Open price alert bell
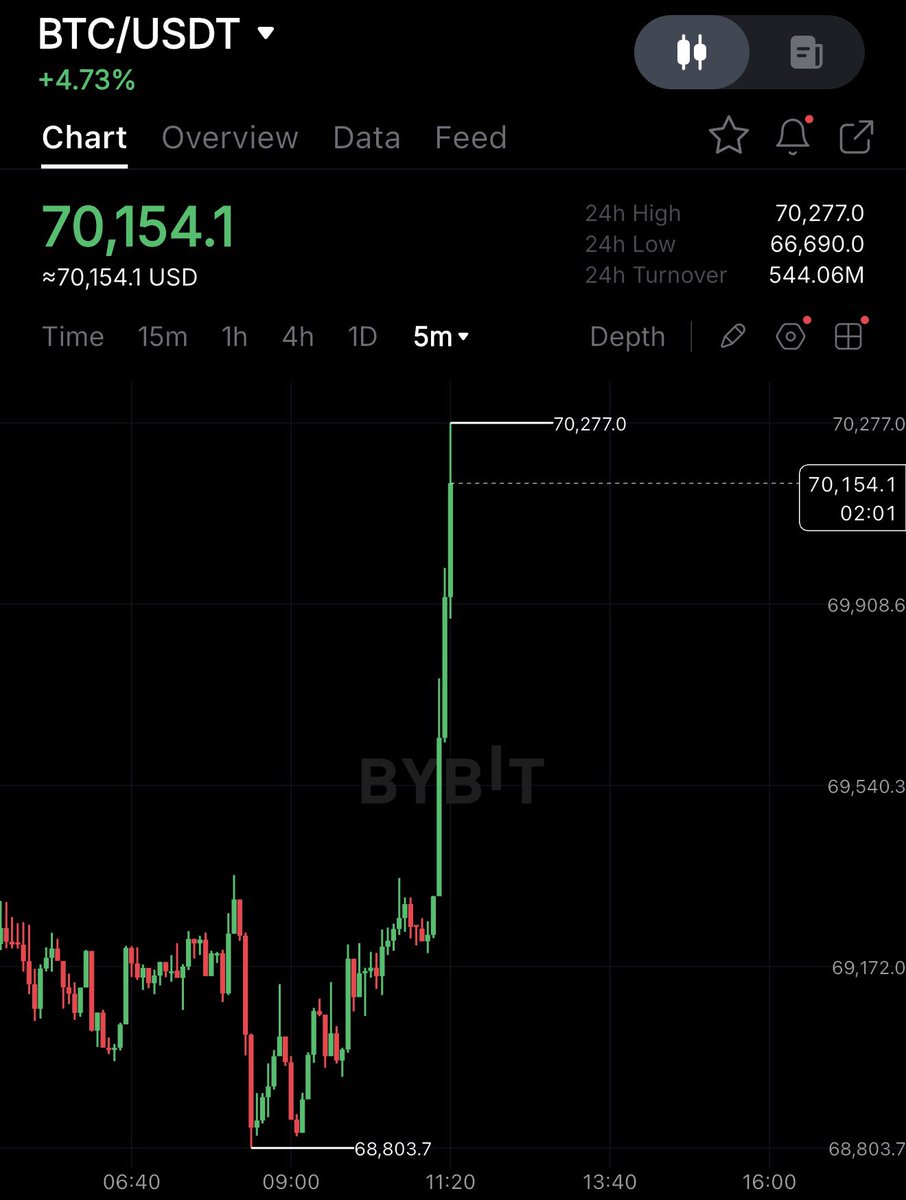Image resolution: width=906 pixels, height=1200 pixels. 793,136
